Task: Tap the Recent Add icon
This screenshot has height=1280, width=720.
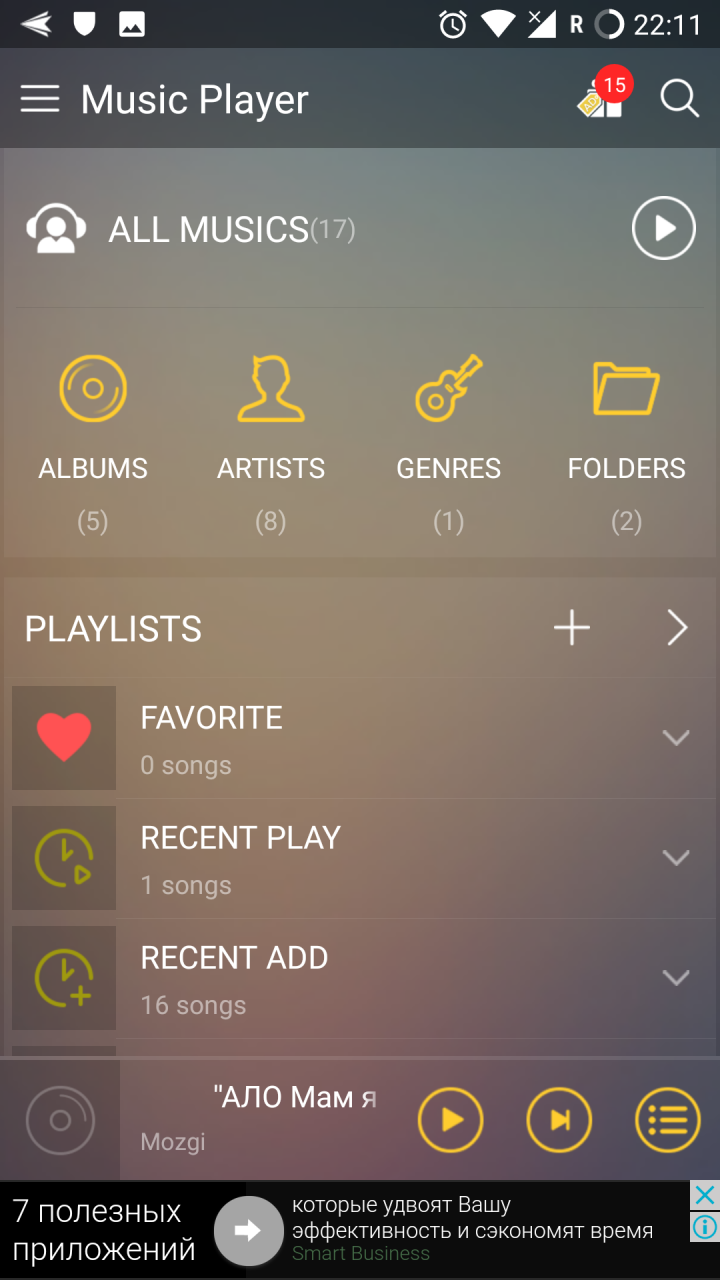Action: click(x=64, y=977)
